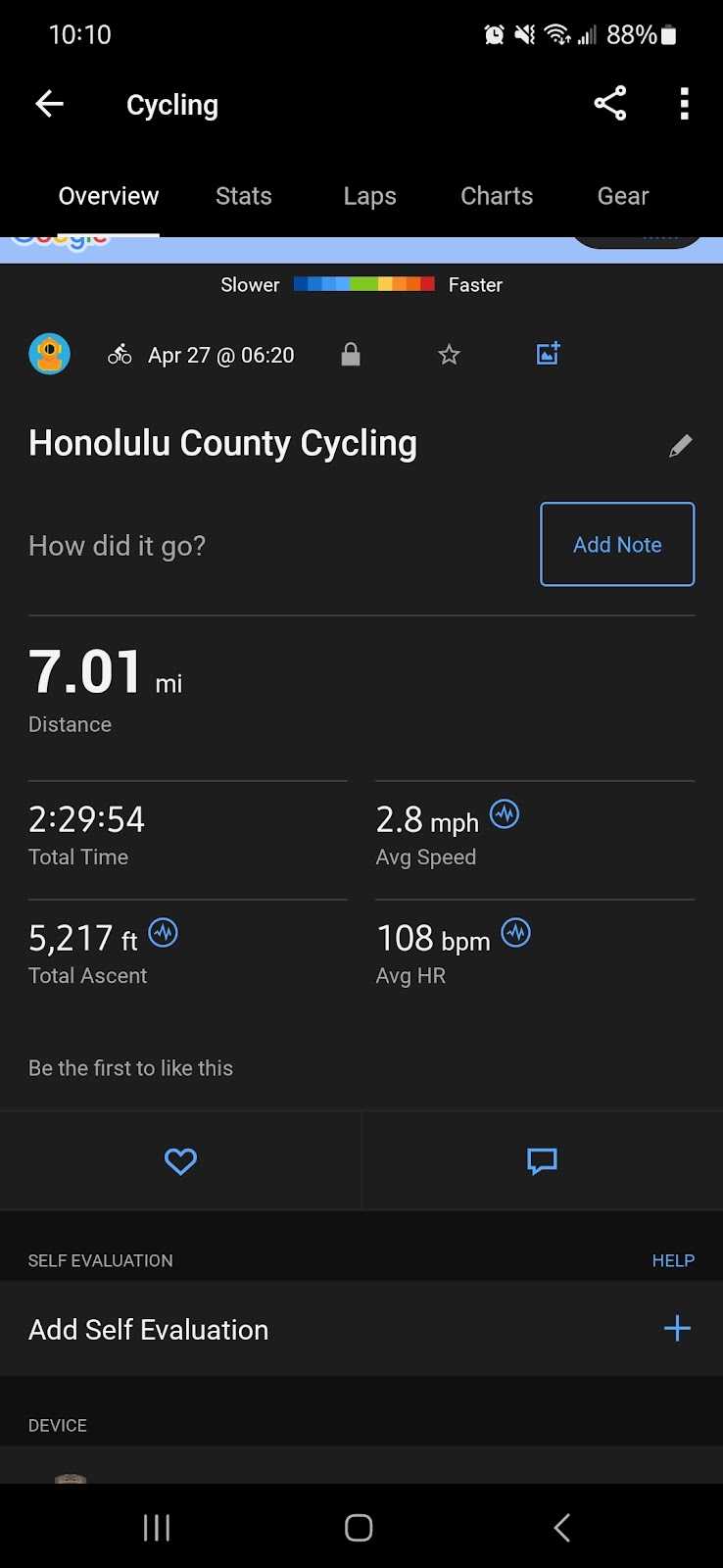Open Self Evaluation HELP
Viewport: 723px width, 1568px height.
(x=673, y=1260)
